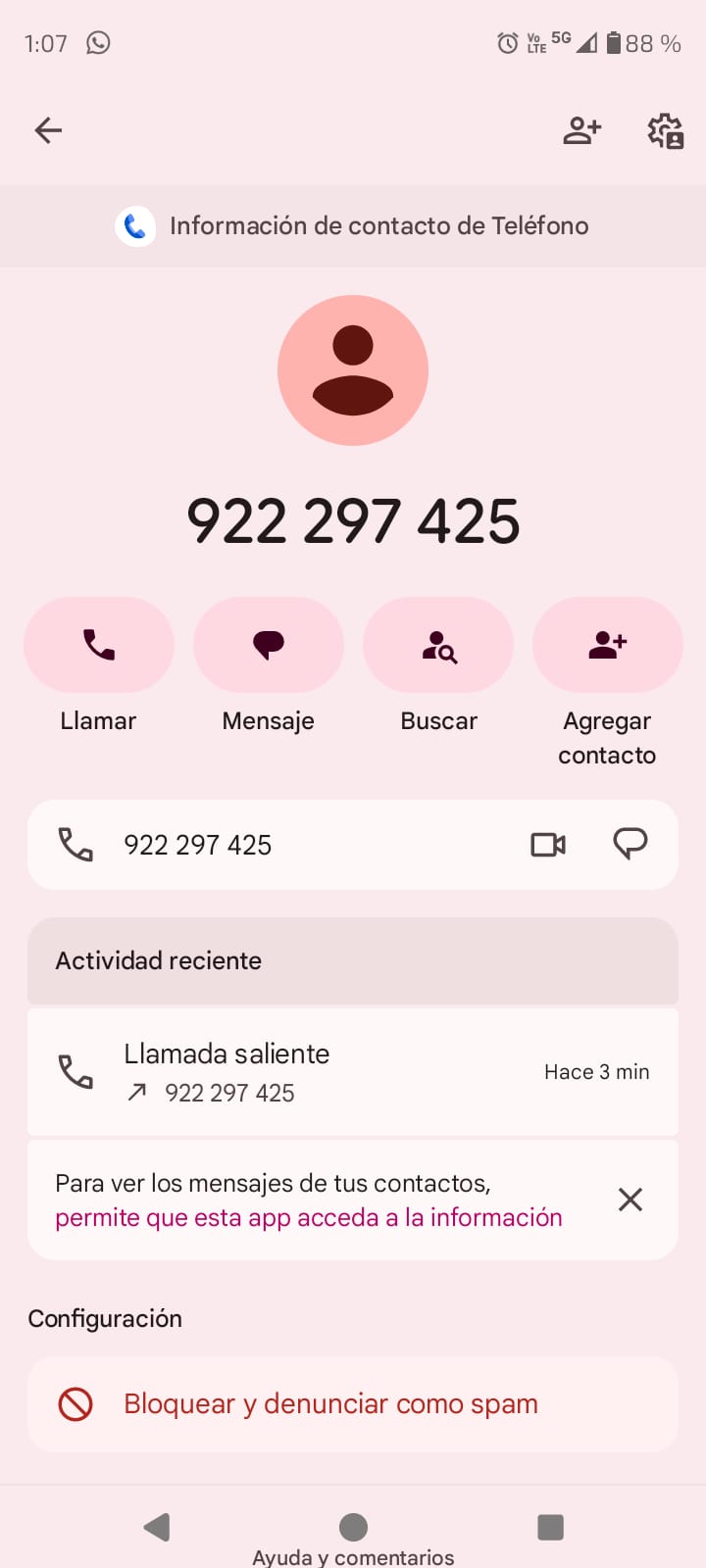
Task: Go back using the top arrow
Action: pyautogui.click(x=48, y=130)
